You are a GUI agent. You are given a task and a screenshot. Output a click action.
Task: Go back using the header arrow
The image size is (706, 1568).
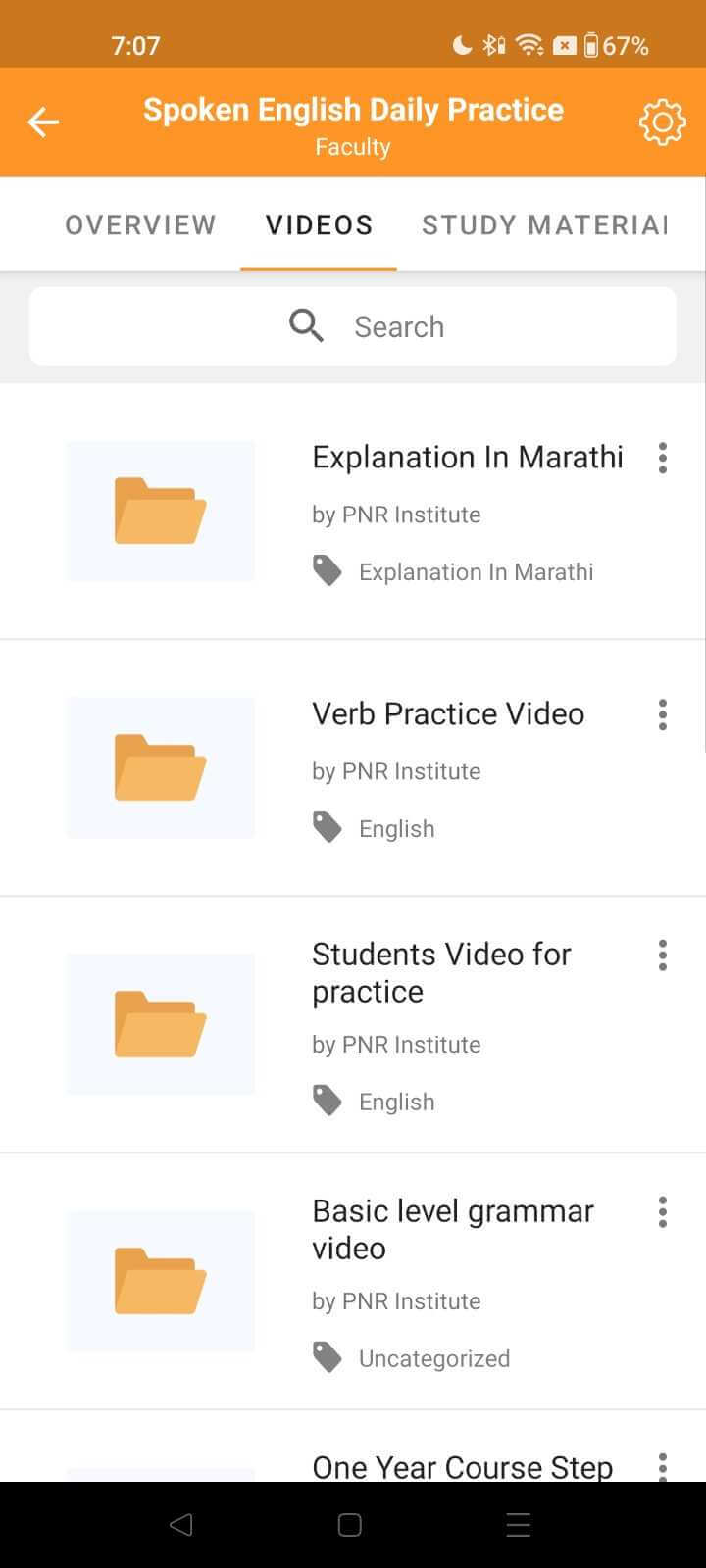click(43, 122)
